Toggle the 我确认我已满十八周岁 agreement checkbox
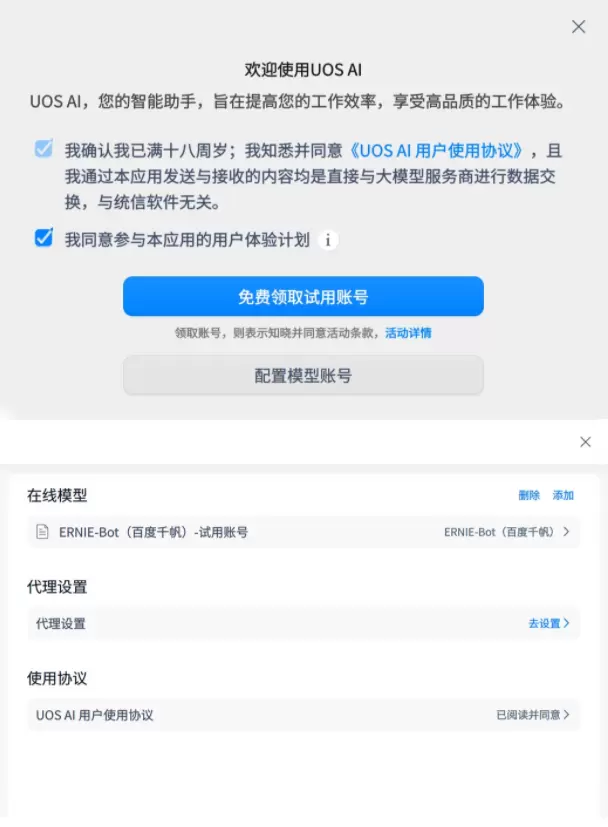 point(44,150)
